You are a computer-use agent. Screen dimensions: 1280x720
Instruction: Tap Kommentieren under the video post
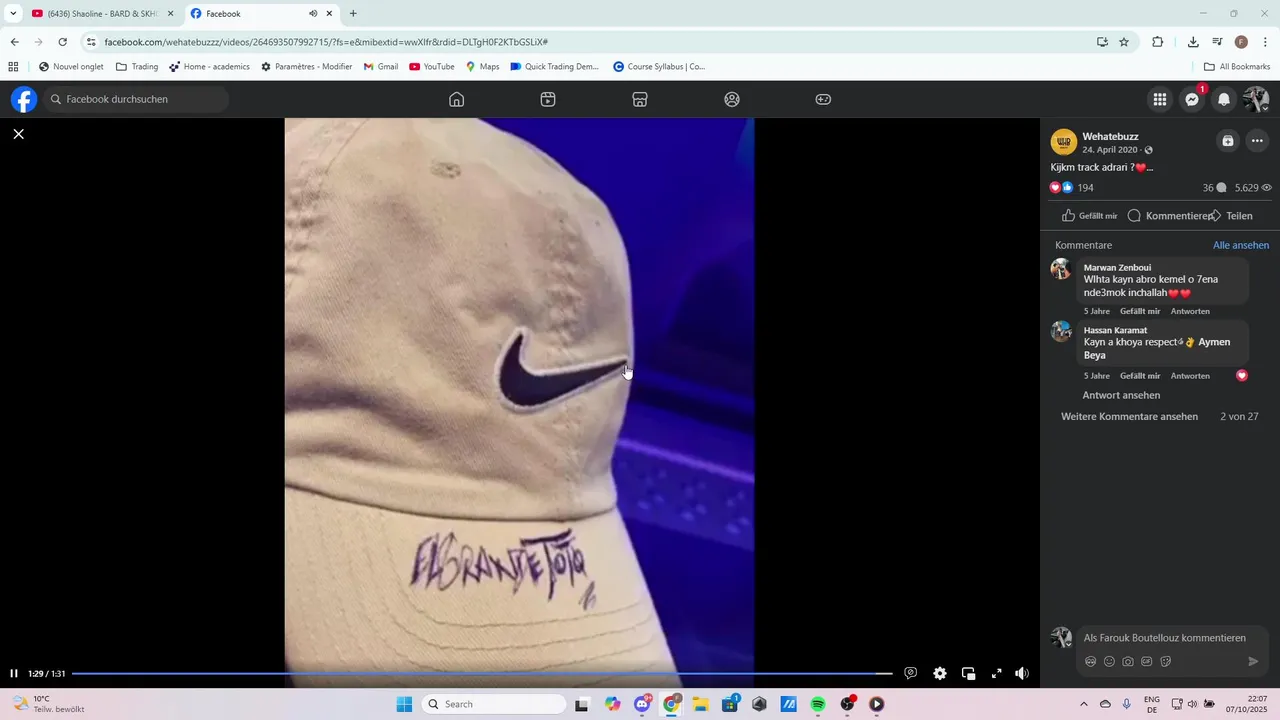click(x=1169, y=216)
